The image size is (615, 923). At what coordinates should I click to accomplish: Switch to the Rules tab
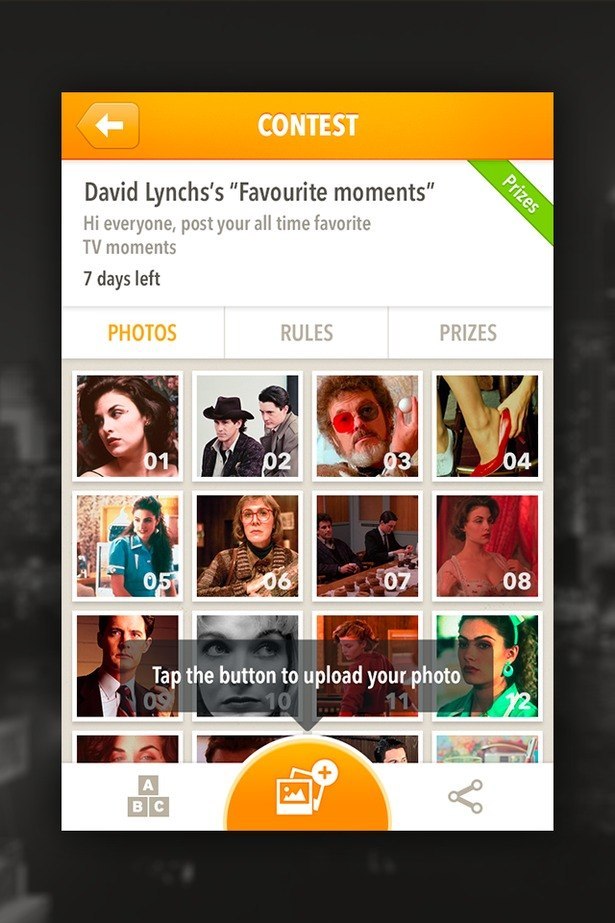tap(306, 333)
